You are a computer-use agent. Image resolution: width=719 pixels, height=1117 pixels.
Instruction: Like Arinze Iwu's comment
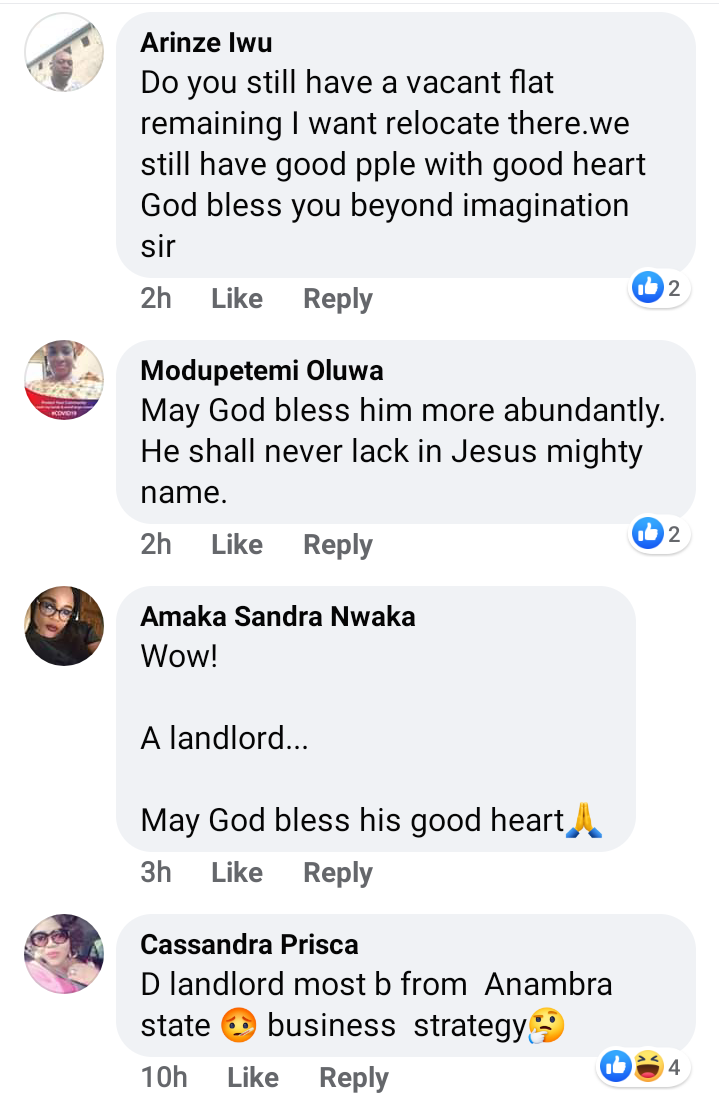pyautogui.click(x=237, y=299)
